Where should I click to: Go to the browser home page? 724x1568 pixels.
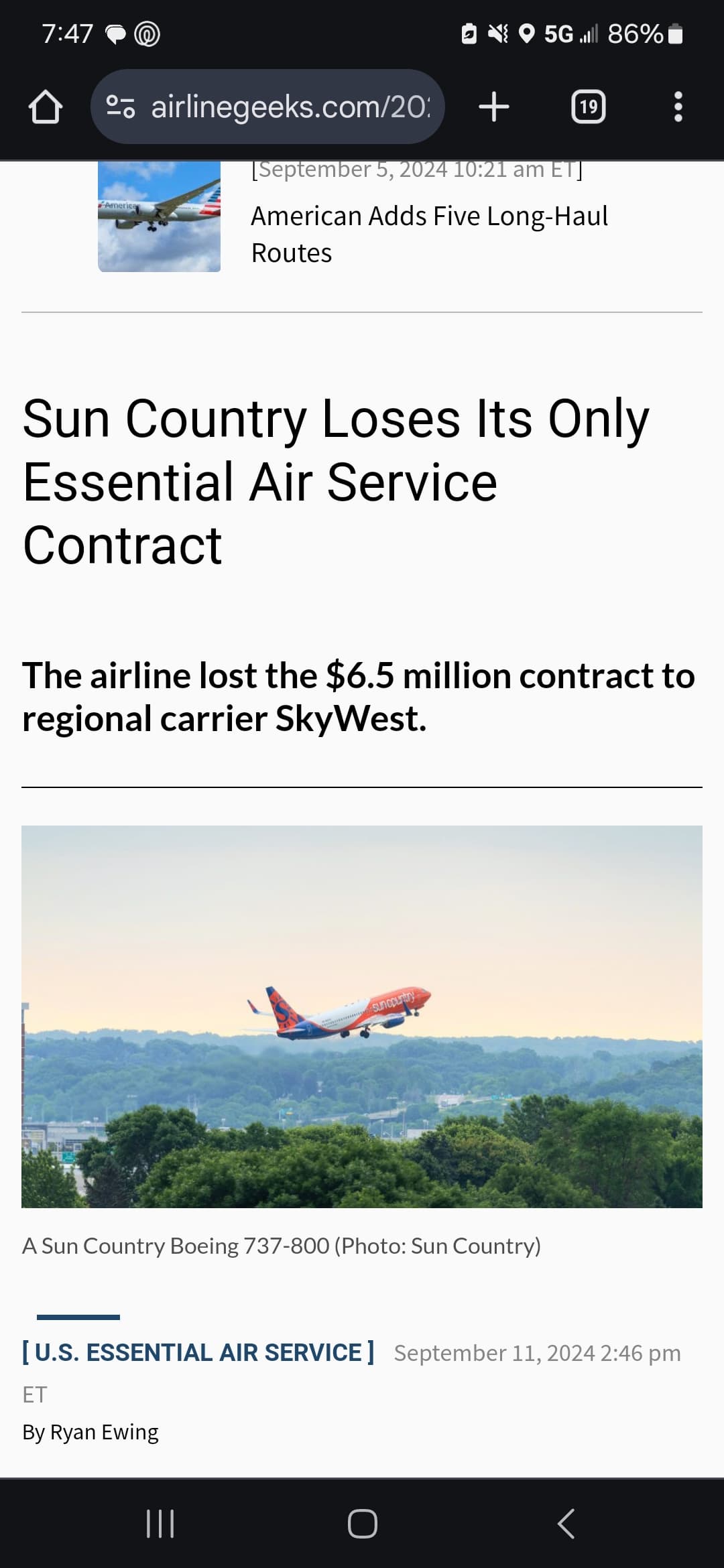pos(46,107)
